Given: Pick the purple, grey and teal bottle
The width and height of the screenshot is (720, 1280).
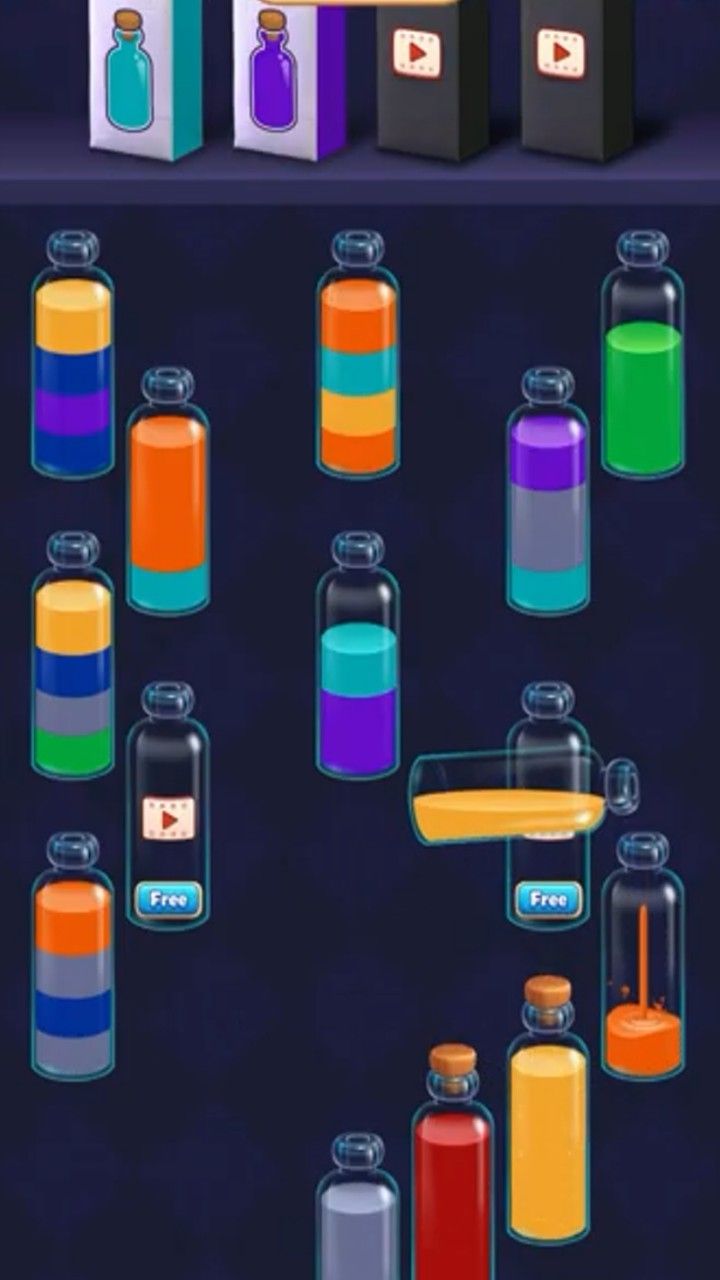Looking at the screenshot, I should pyautogui.click(x=547, y=510).
